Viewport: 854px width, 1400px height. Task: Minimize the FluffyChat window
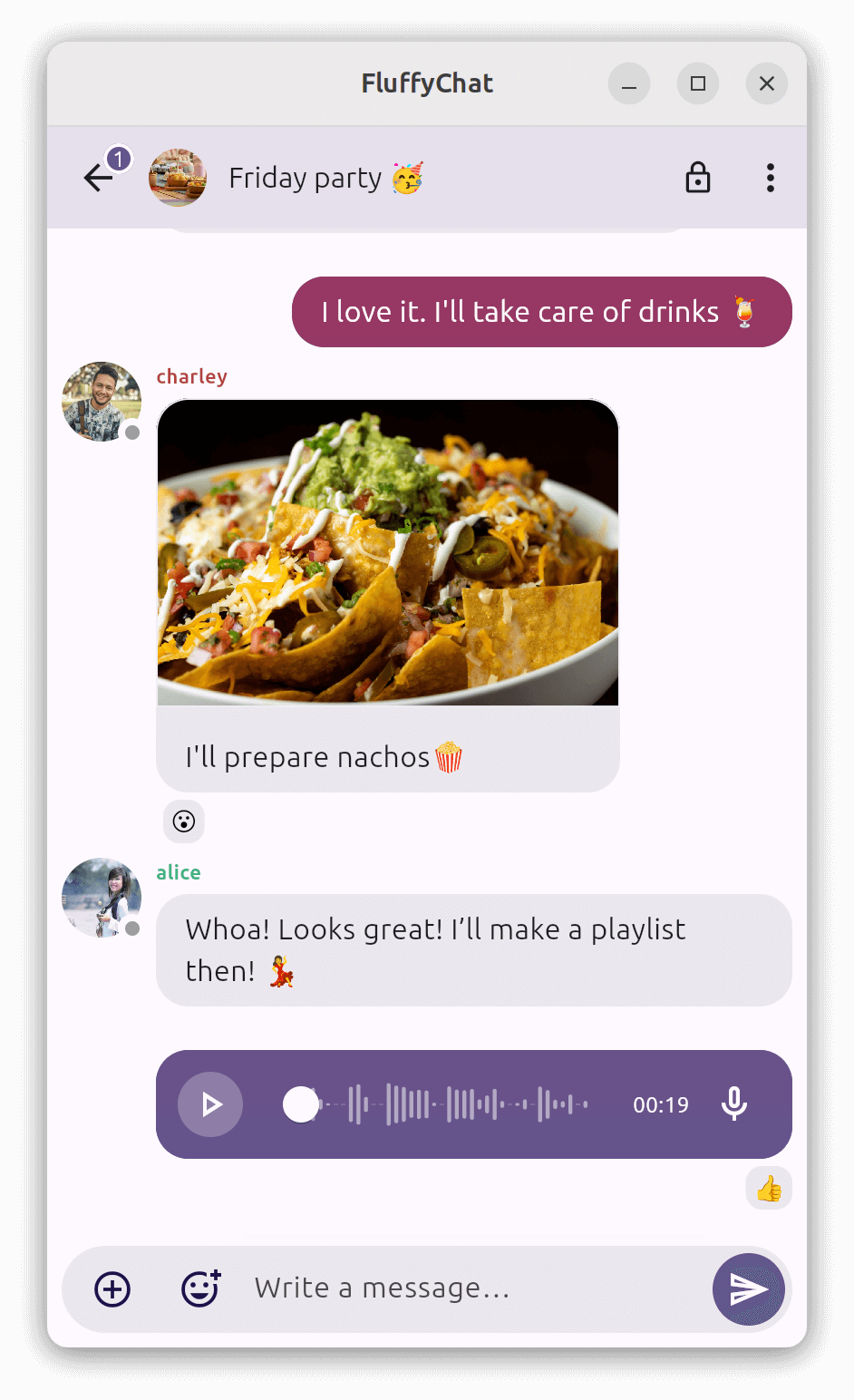[628, 83]
